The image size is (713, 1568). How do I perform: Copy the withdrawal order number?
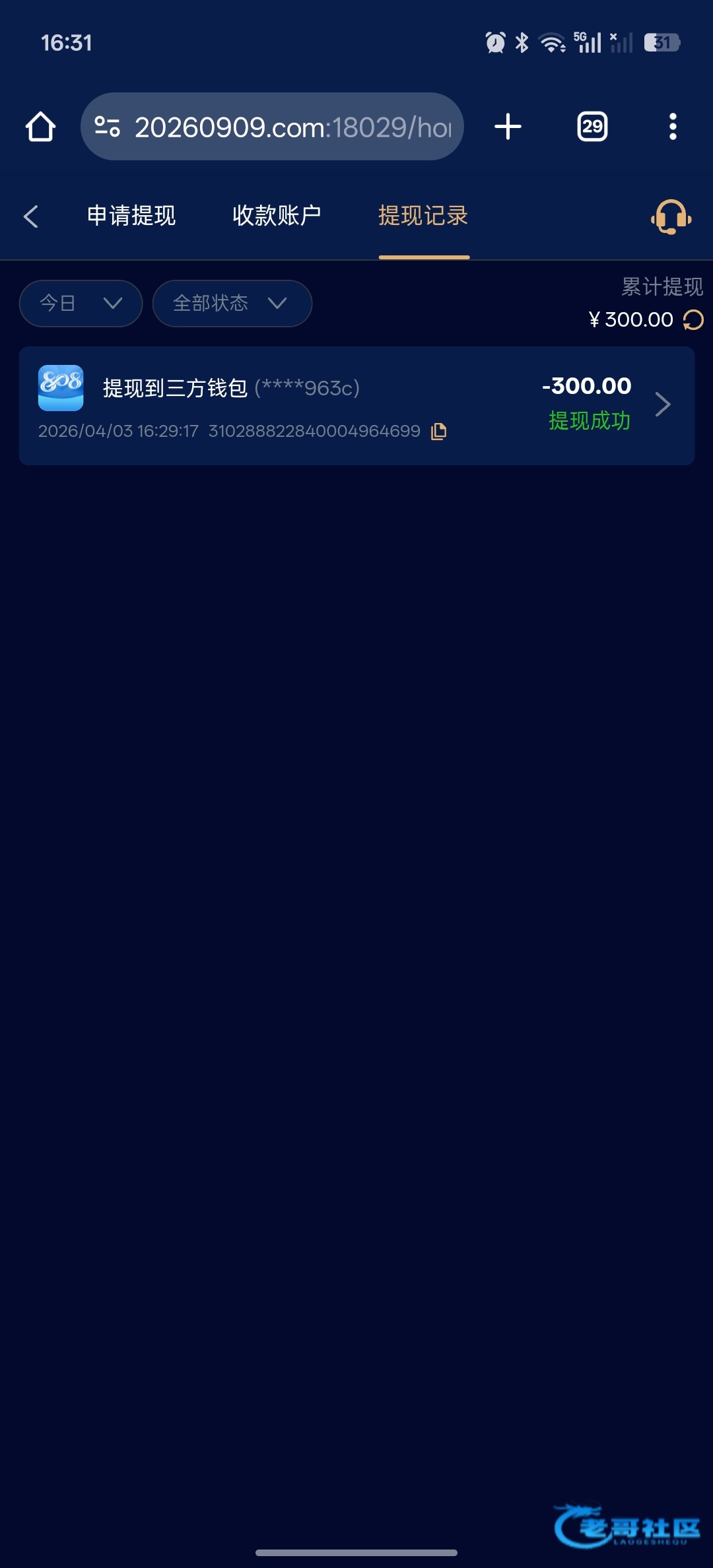439,432
